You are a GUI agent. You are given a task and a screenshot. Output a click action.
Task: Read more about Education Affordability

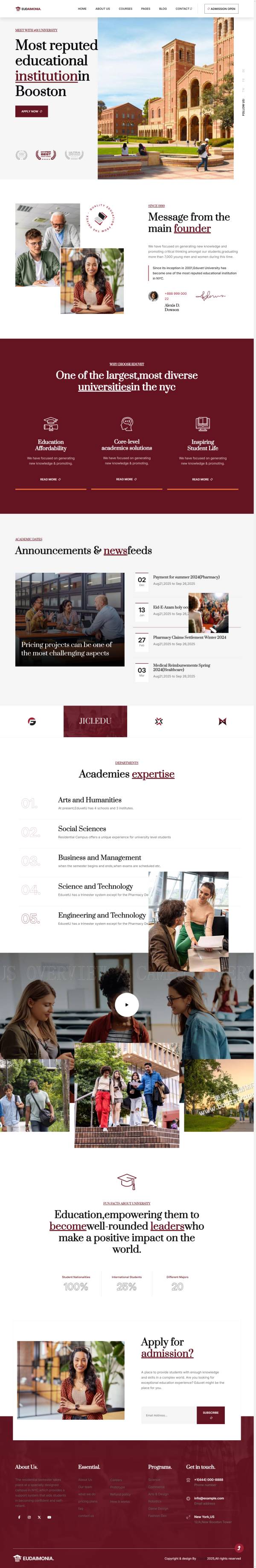[x=50, y=479]
